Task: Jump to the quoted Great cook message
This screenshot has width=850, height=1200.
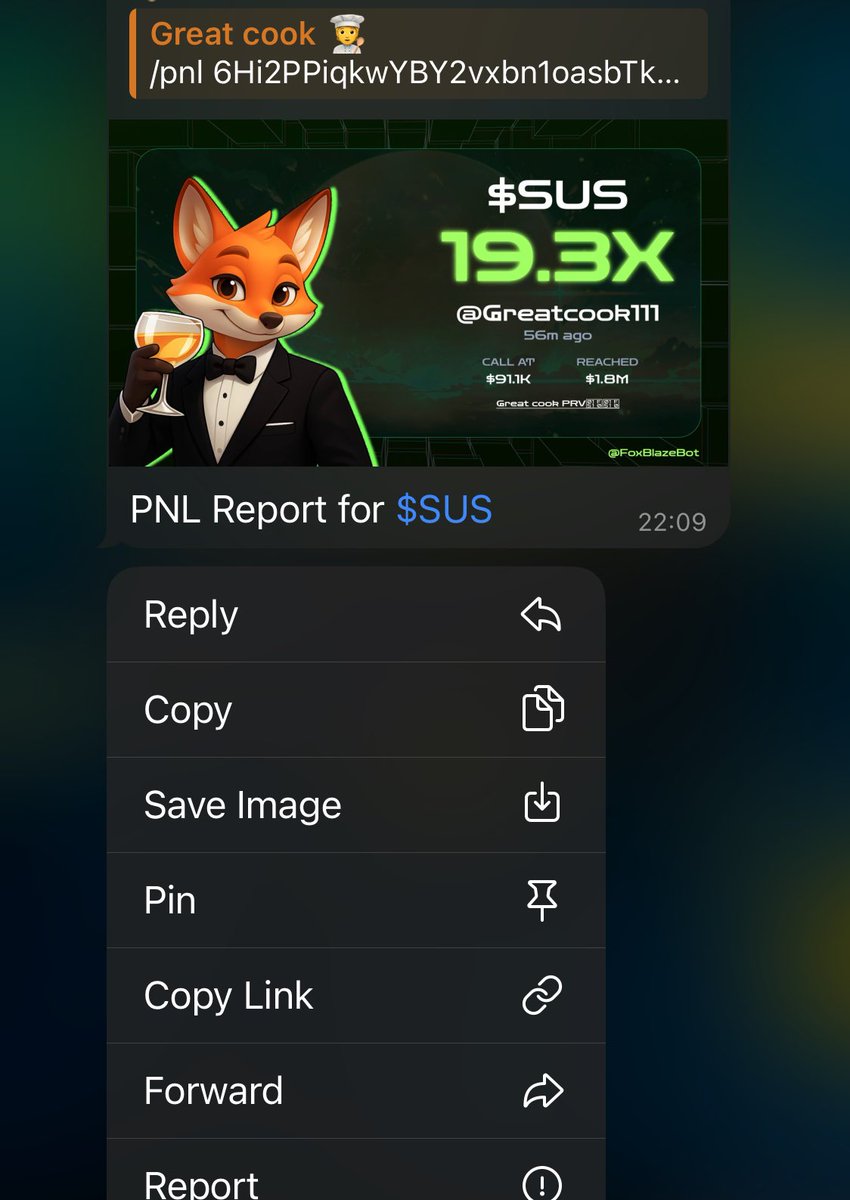Action: click(x=418, y=55)
